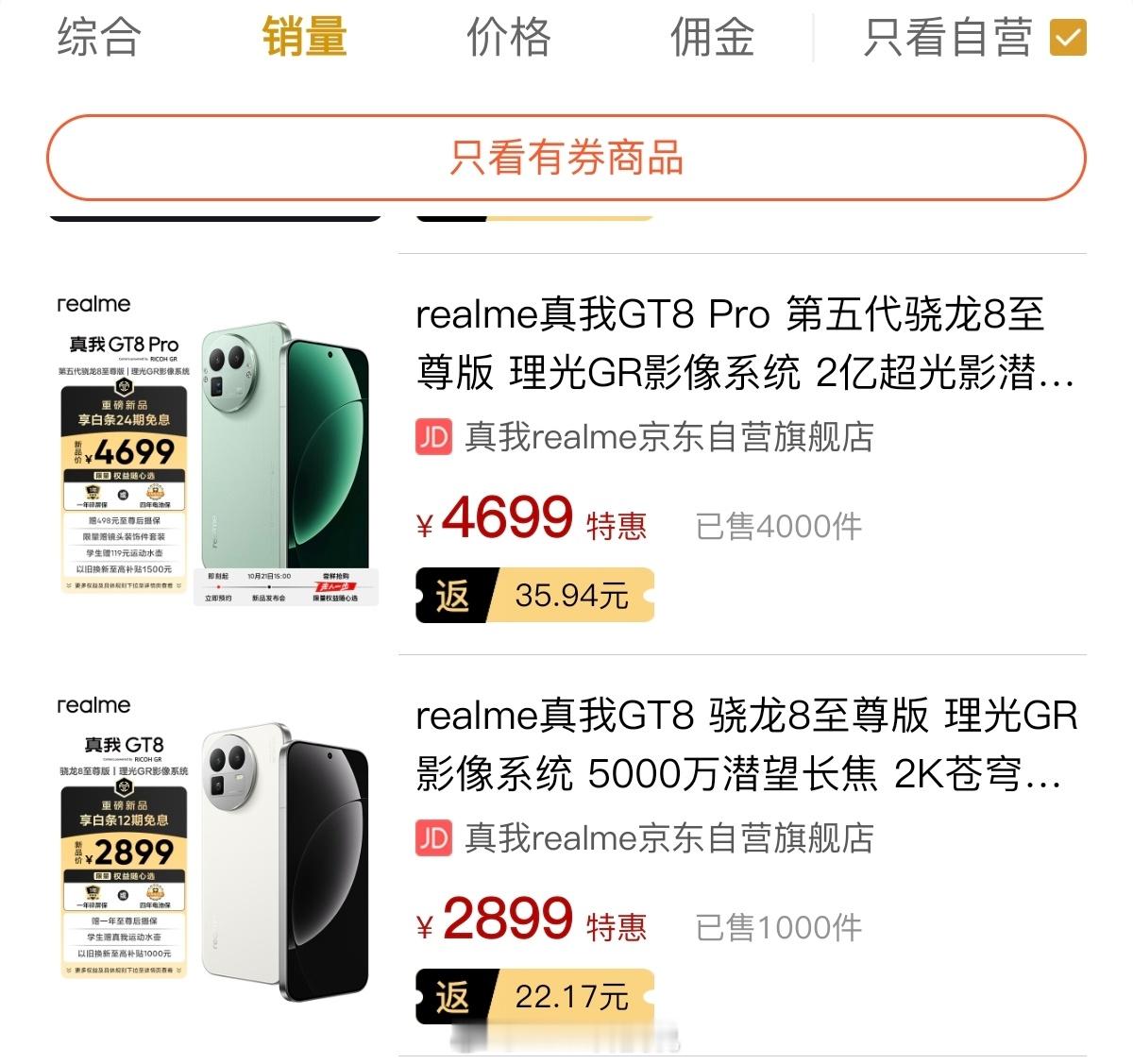
Task: Uncheck the 只看自营 checkbox
Action: coord(1069,39)
